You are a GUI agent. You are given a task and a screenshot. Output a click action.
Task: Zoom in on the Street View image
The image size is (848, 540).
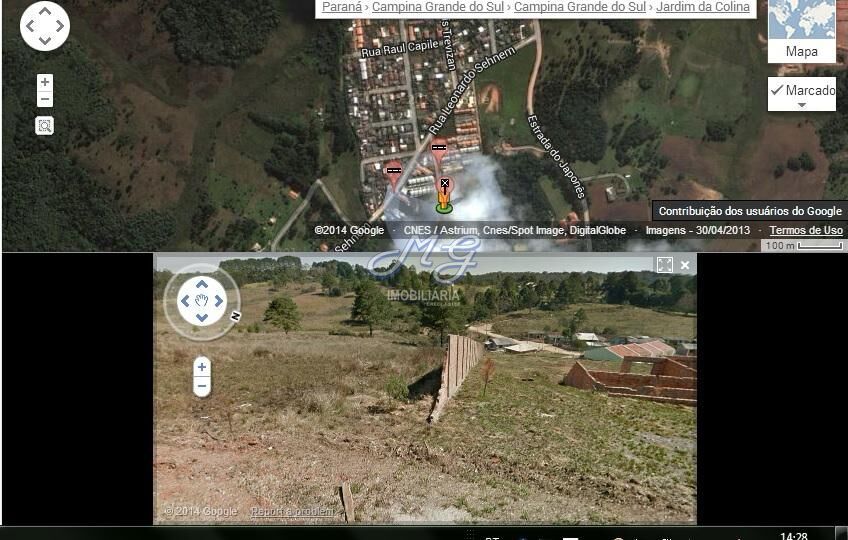click(202, 366)
